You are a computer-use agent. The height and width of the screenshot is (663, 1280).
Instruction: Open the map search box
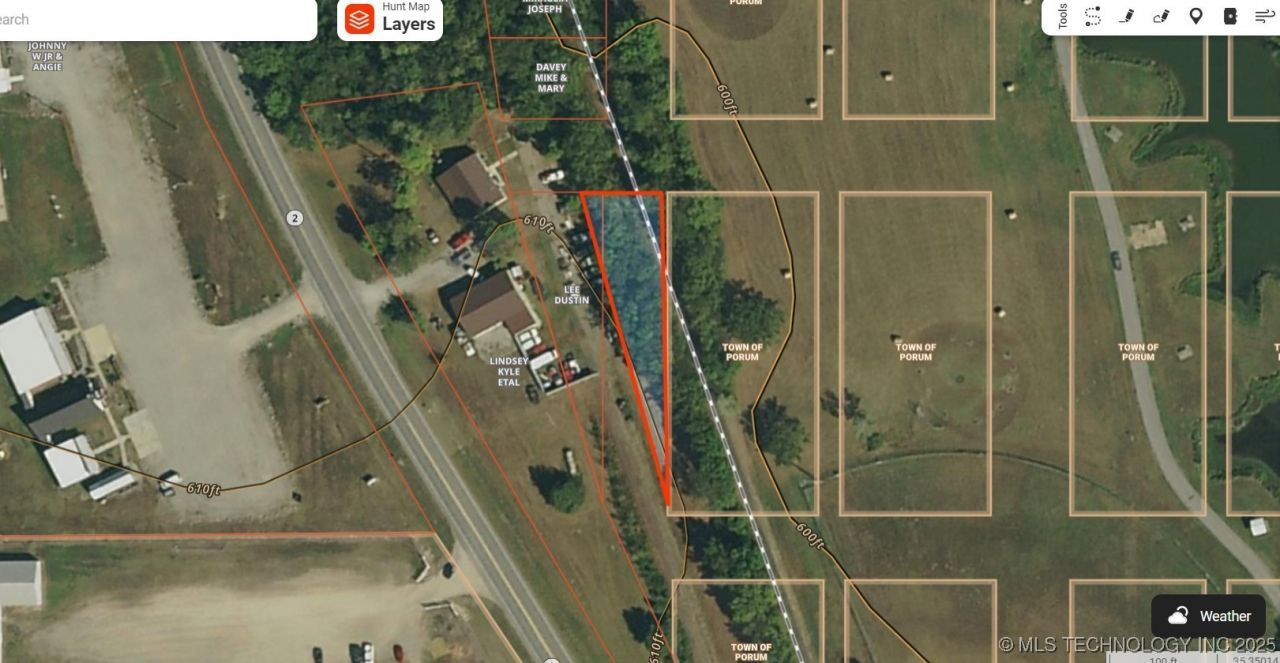click(150, 19)
